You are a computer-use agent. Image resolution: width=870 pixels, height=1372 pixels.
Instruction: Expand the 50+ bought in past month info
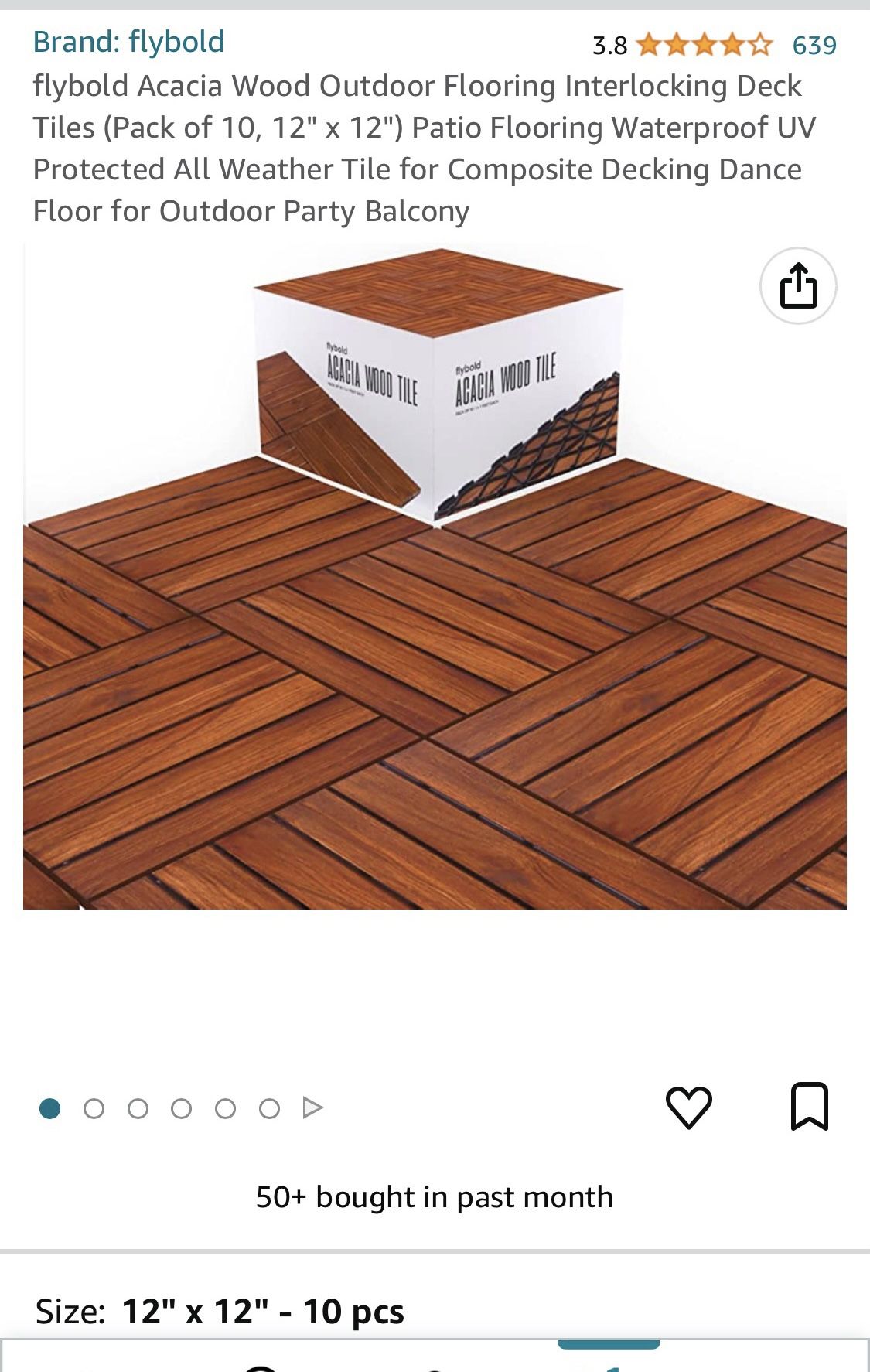click(435, 1196)
